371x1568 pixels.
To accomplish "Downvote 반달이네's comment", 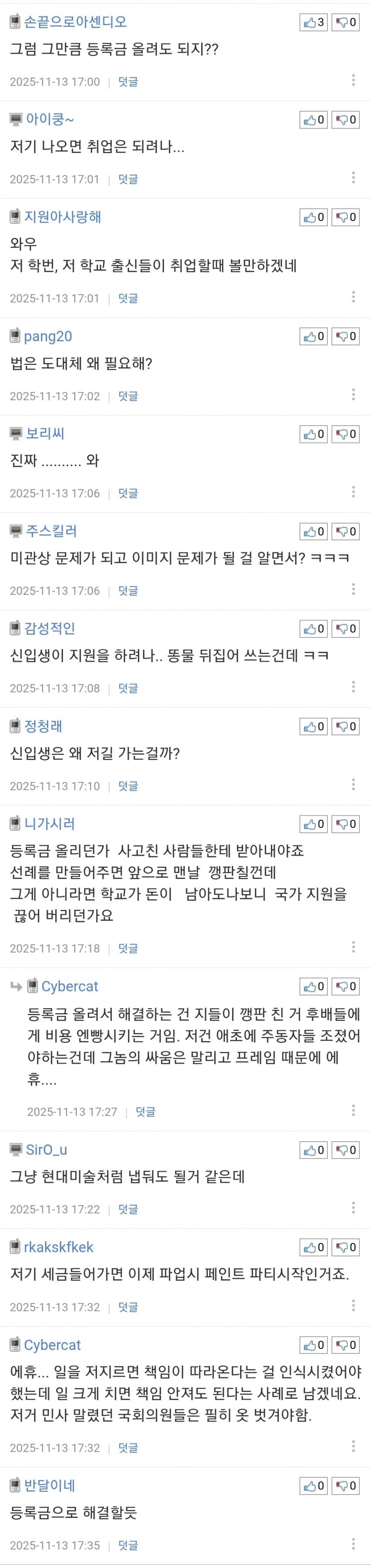I will (345, 1486).
